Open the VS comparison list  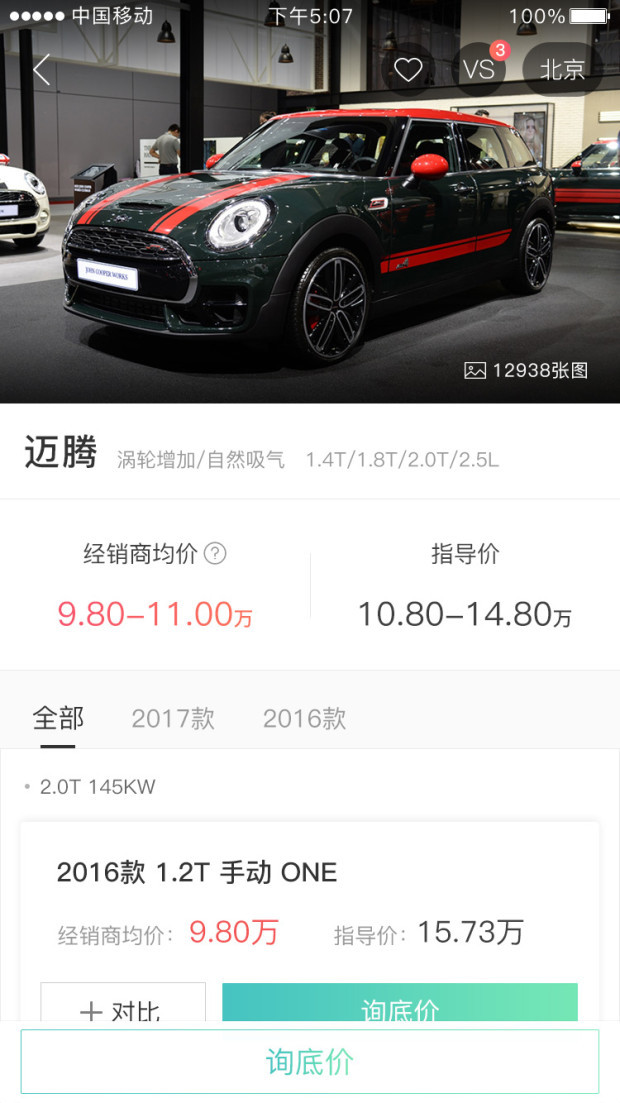(479, 69)
